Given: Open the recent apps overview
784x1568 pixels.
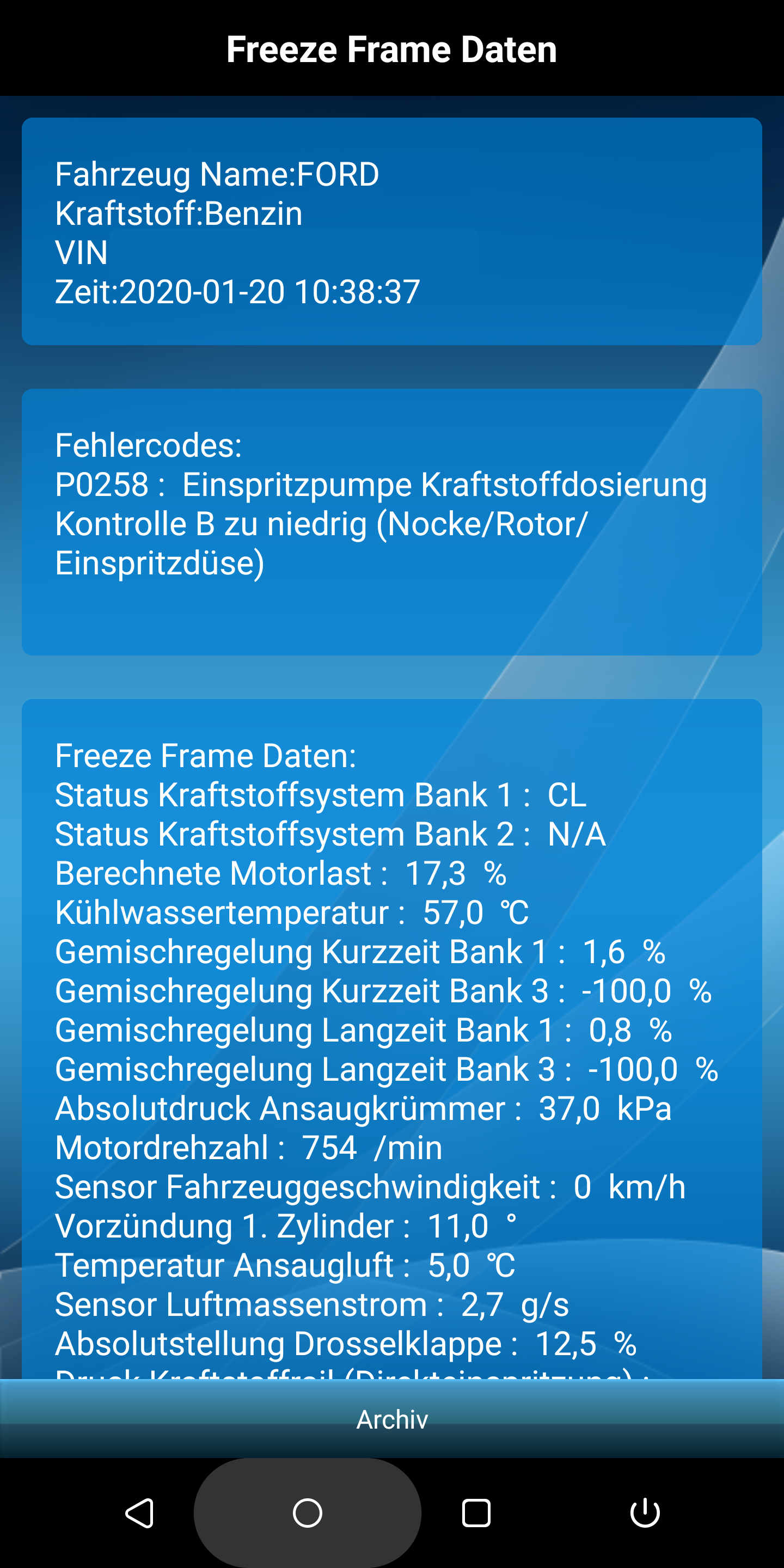Looking at the screenshot, I should click(x=476, y=1513).
